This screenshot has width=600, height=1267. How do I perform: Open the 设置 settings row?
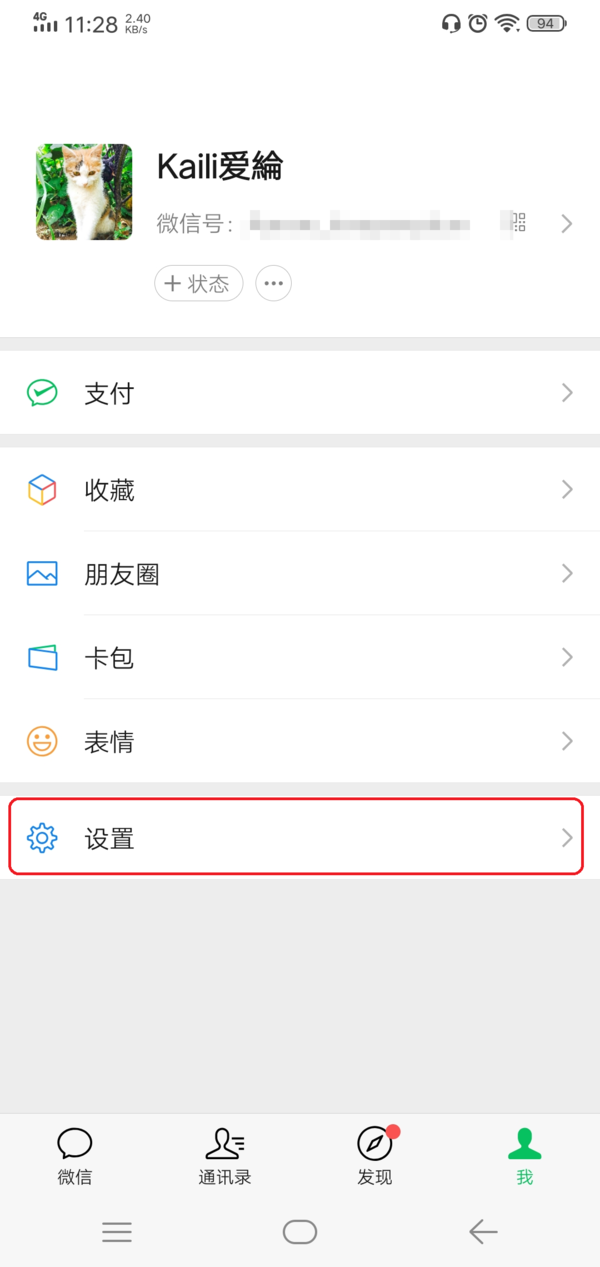point(296,837)
